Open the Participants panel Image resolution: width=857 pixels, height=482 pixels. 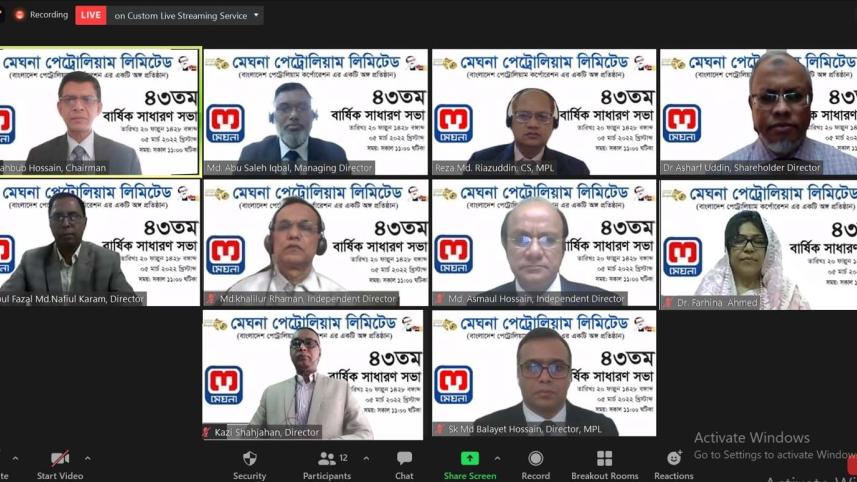327,464
